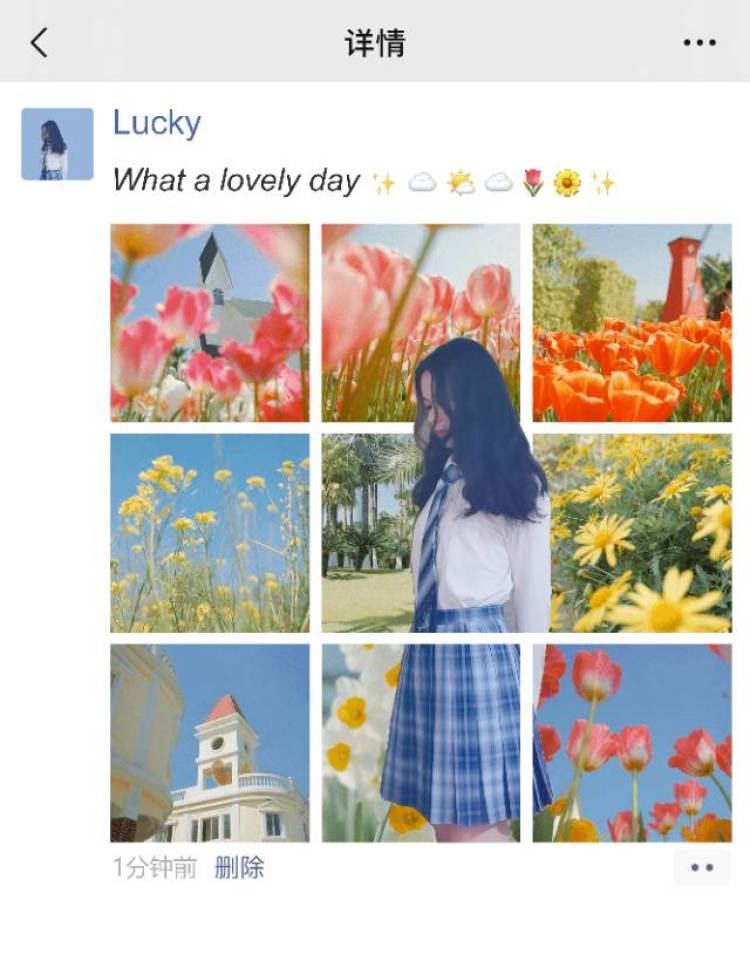Open the yellow rapeseed flowers against sky photo
Screen dimensions: 750x975
(x=210, y=532)
